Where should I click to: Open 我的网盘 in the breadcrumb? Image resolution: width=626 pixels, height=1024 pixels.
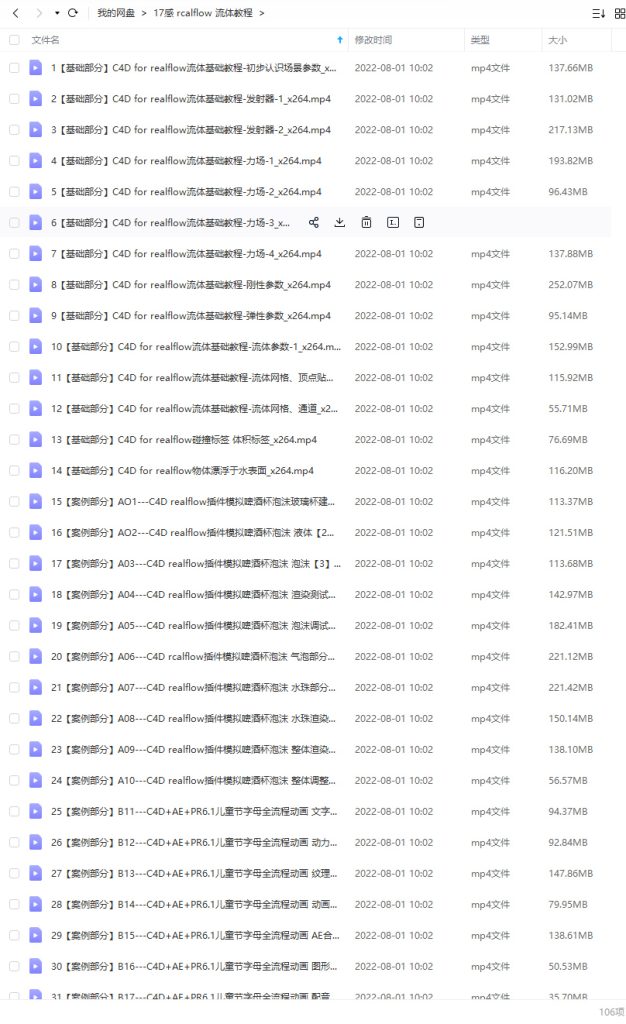(x=116, y=13)
